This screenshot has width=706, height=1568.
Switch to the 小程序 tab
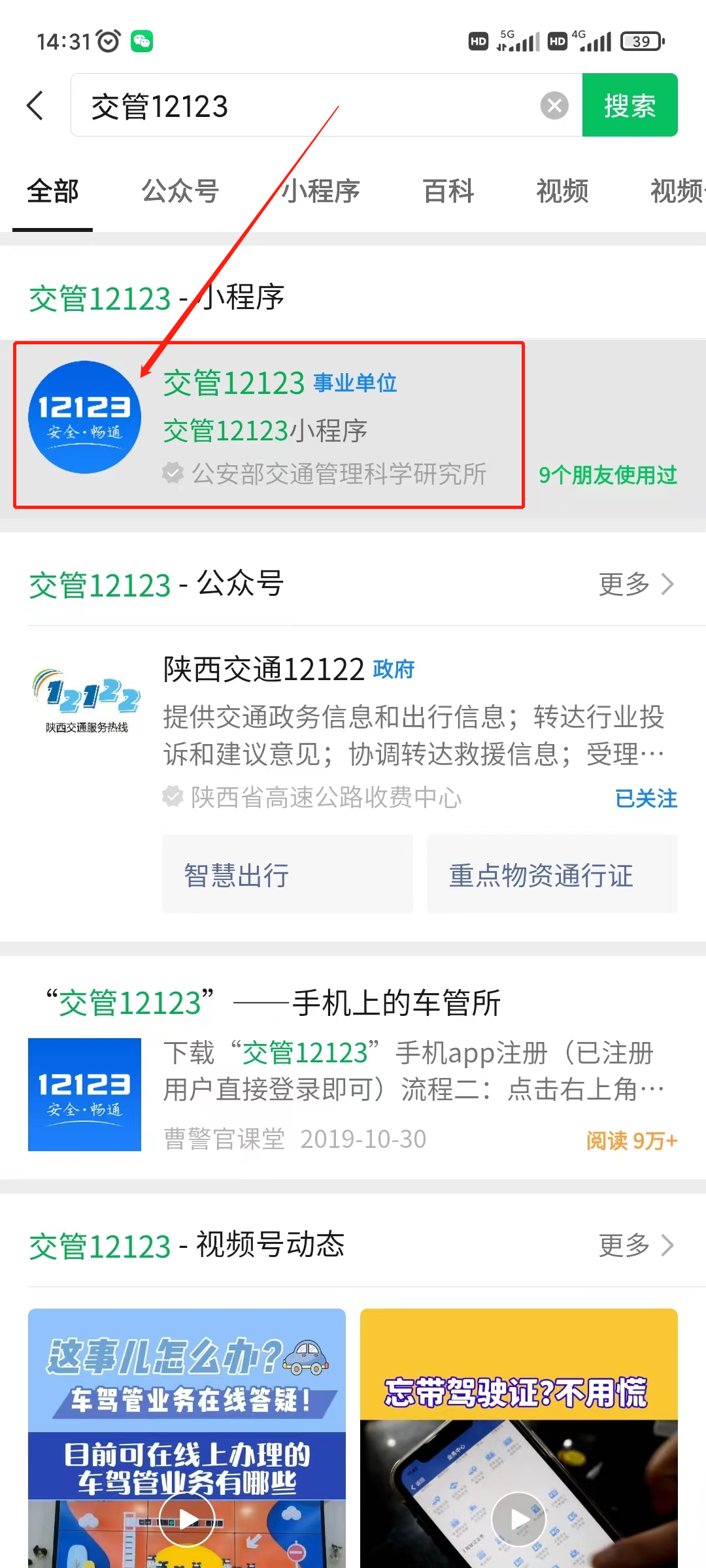coord(320,191)
